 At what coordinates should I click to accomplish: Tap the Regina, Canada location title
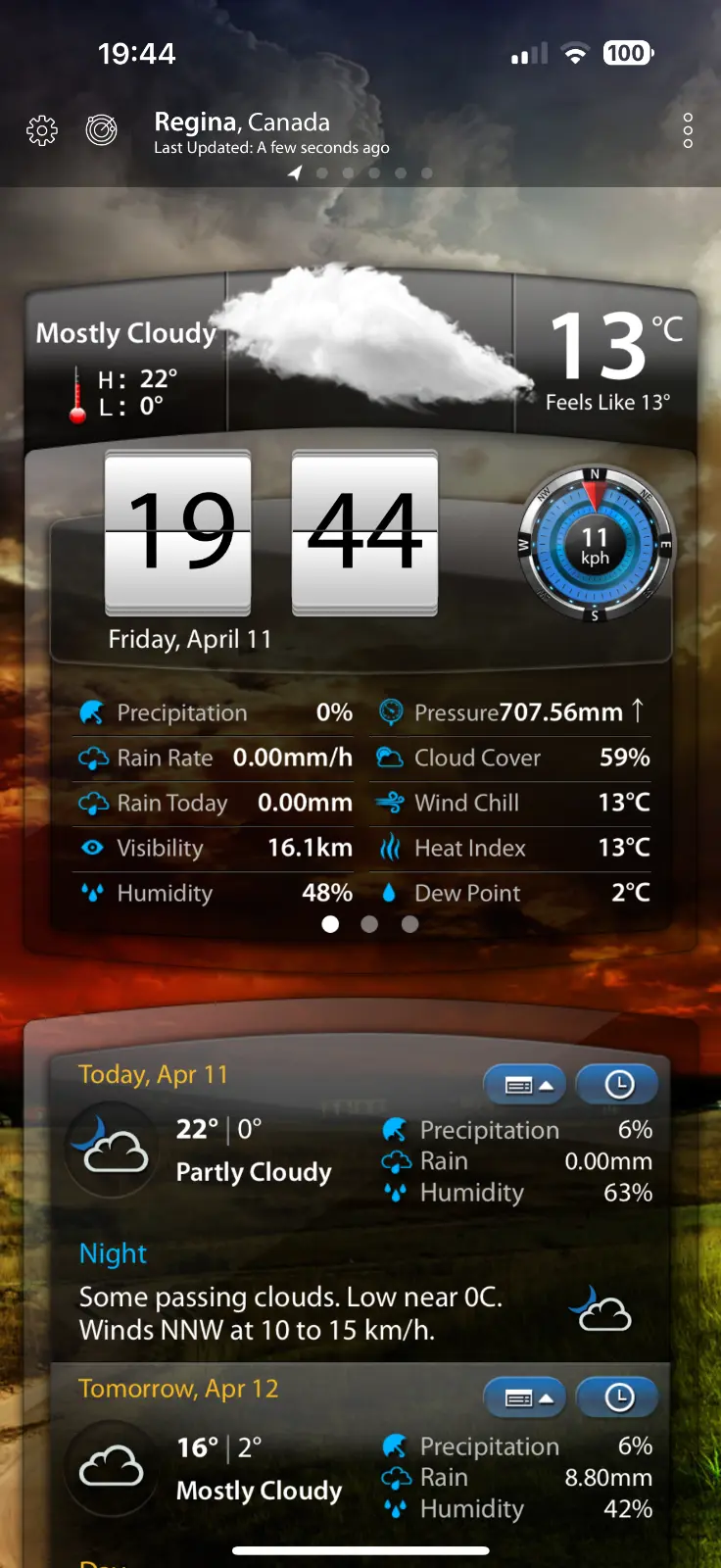[x=242, y=122]
